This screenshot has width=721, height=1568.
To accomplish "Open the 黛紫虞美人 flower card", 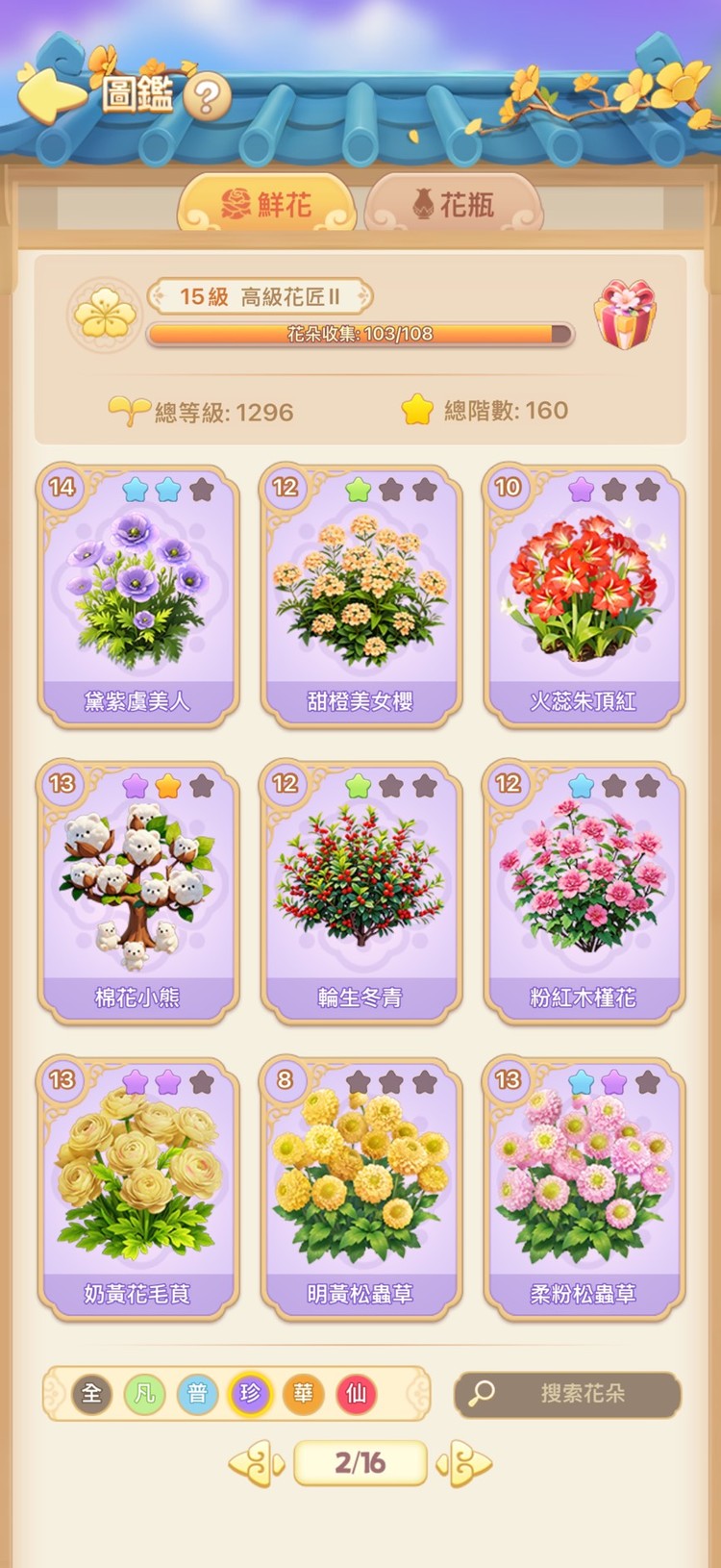I will (x=137, y=596).
